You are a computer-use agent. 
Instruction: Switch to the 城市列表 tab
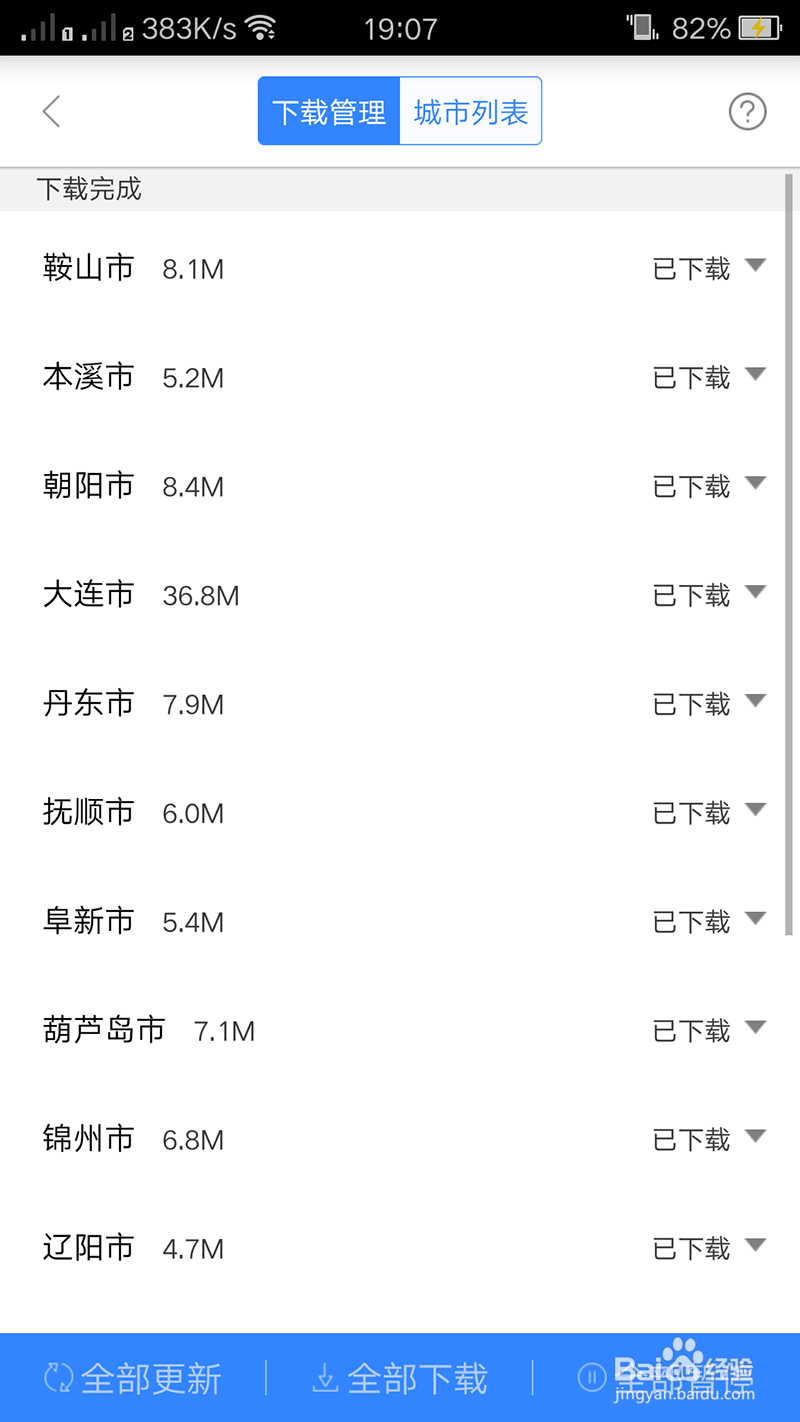pyautogui.click(x=470, y=112)
